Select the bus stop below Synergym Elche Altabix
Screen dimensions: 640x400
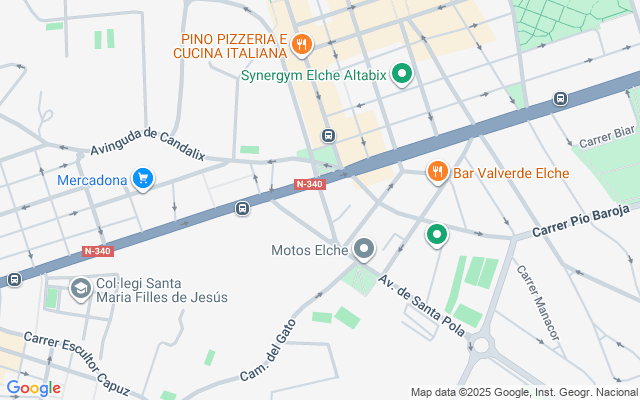coord(328,135)
